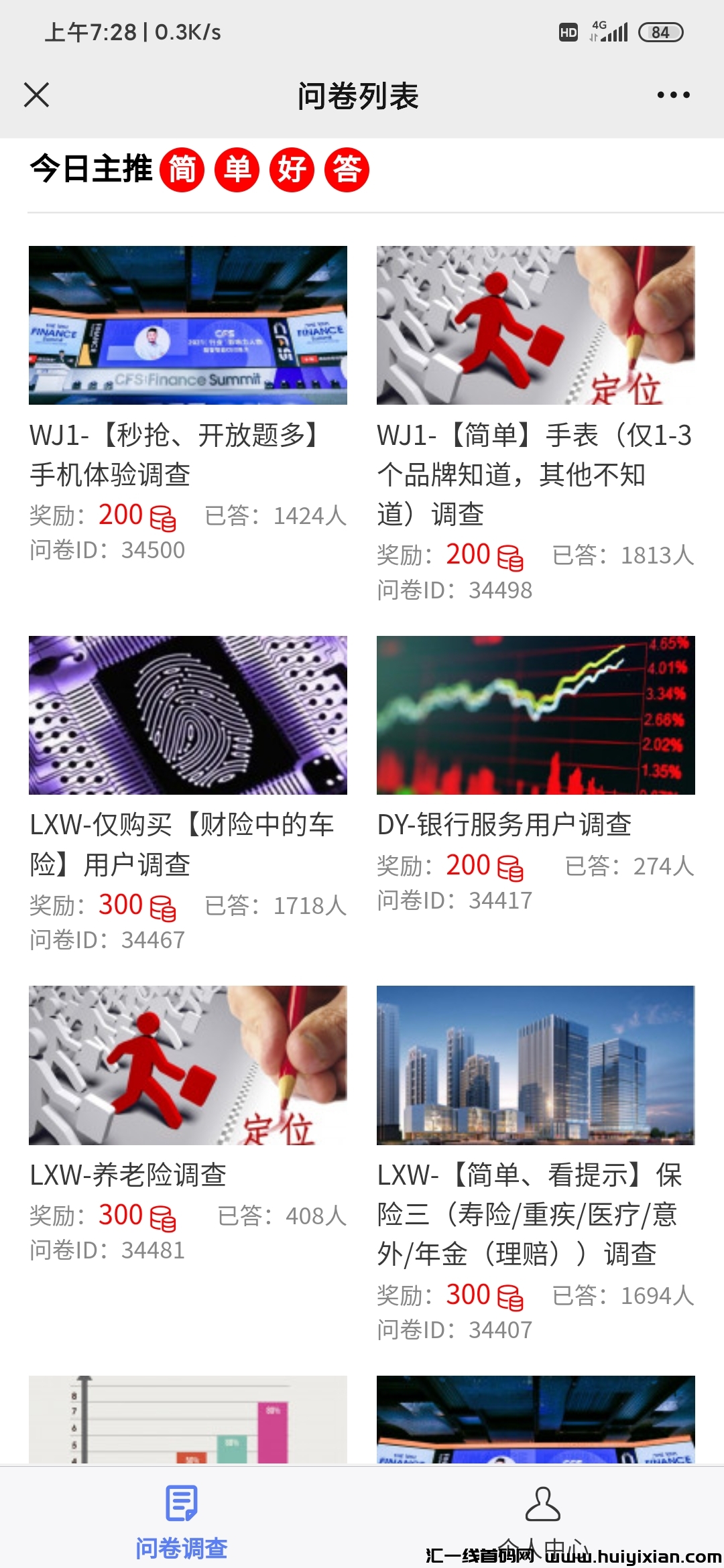Open the 保险三 insurance survey card
Image resolution: width=724 pixels, height=1568 pixels.
pyautogui.click(x=535, y=1065)
